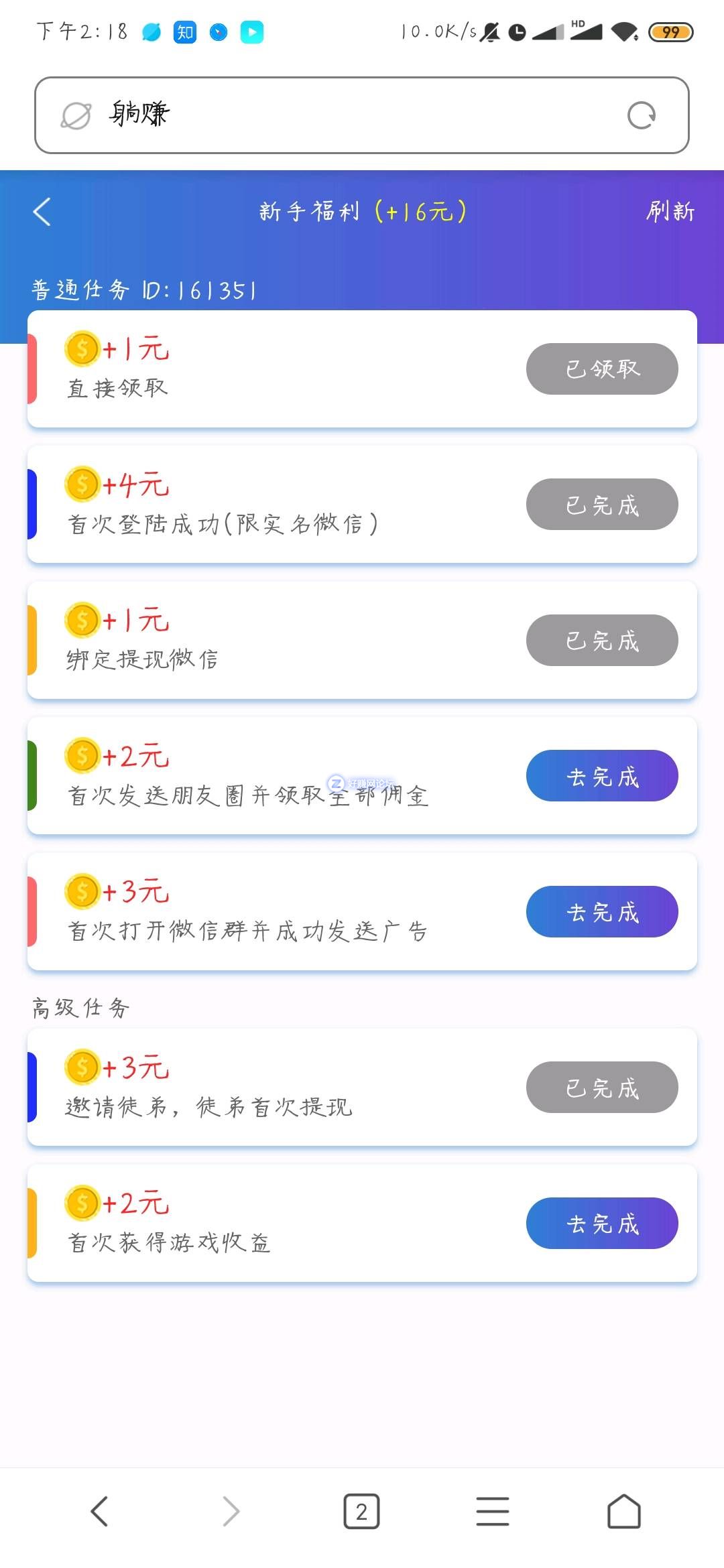The width and height of the screenshot is (724, 1568).
Task: Go complete the 首次获得游戏收益 task
Action: [x=601, y=1223]
